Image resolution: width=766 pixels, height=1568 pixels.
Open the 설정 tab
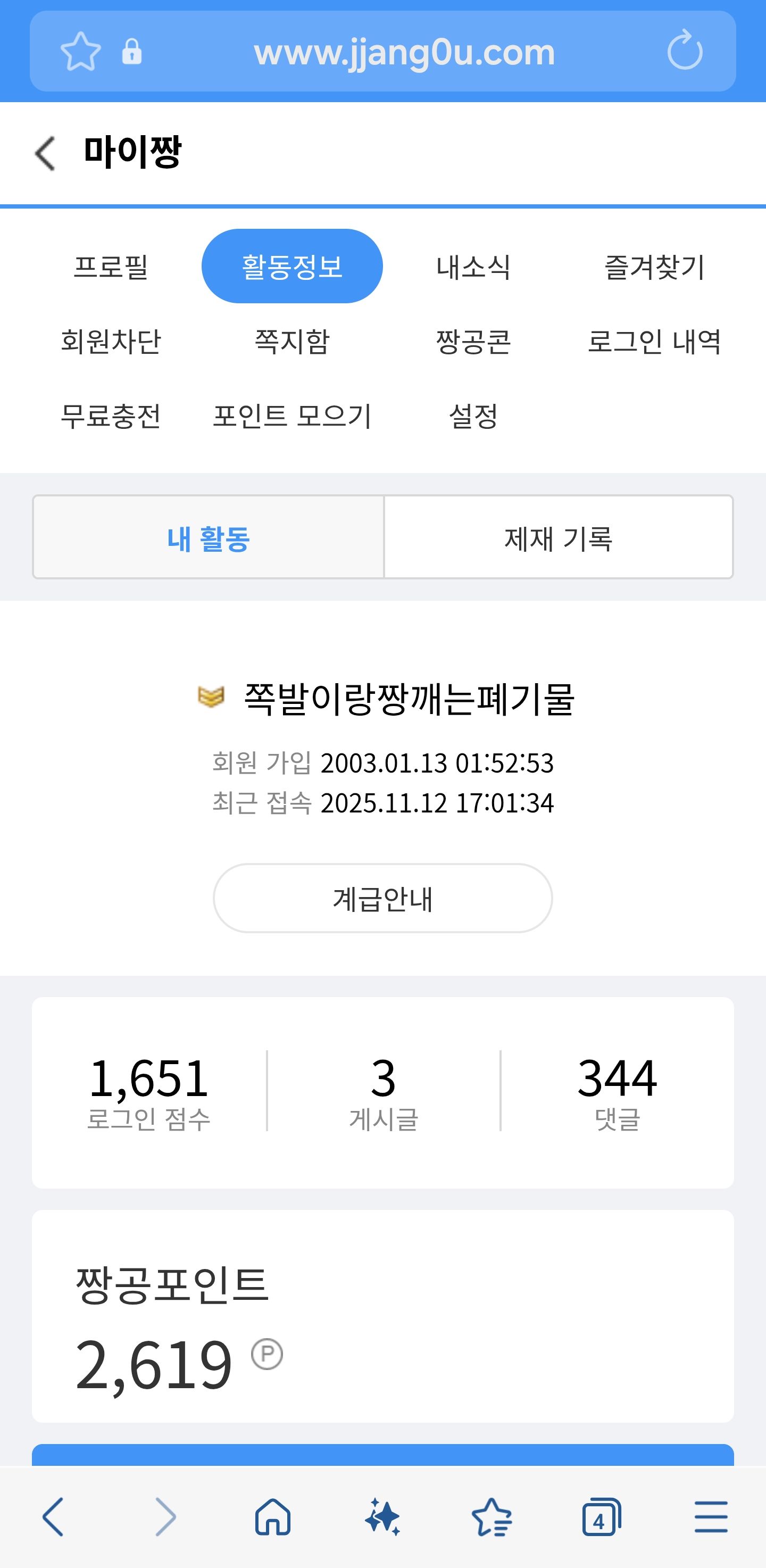[x=473, y=416]
